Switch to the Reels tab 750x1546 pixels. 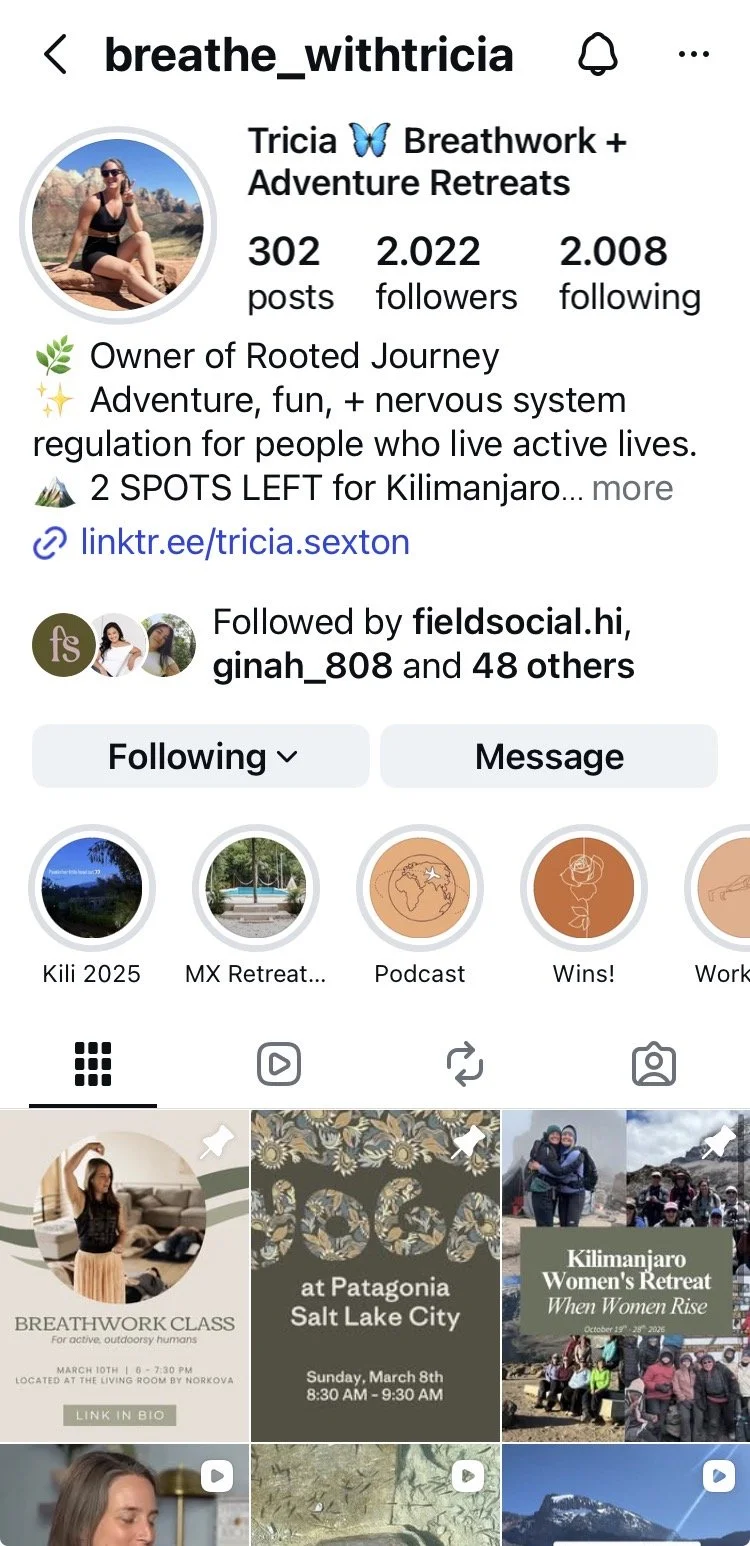tap(279, 1065)
